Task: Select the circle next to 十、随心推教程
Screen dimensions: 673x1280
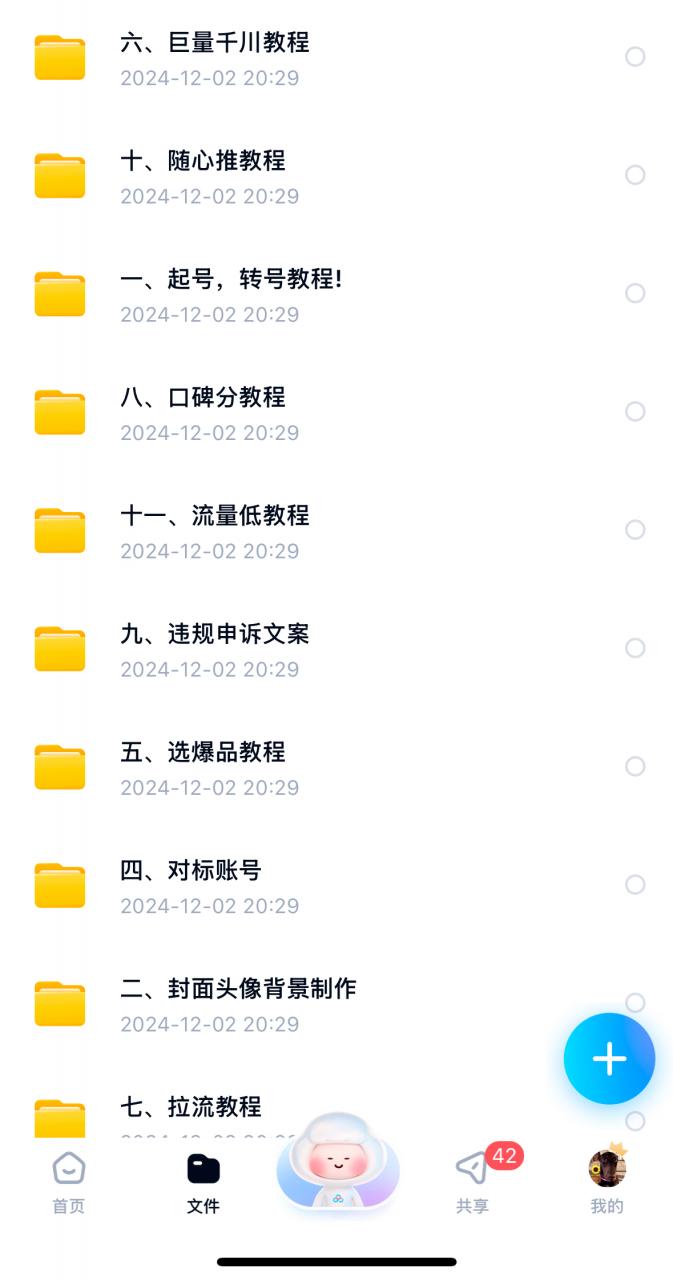Action: tap(635, 175)
